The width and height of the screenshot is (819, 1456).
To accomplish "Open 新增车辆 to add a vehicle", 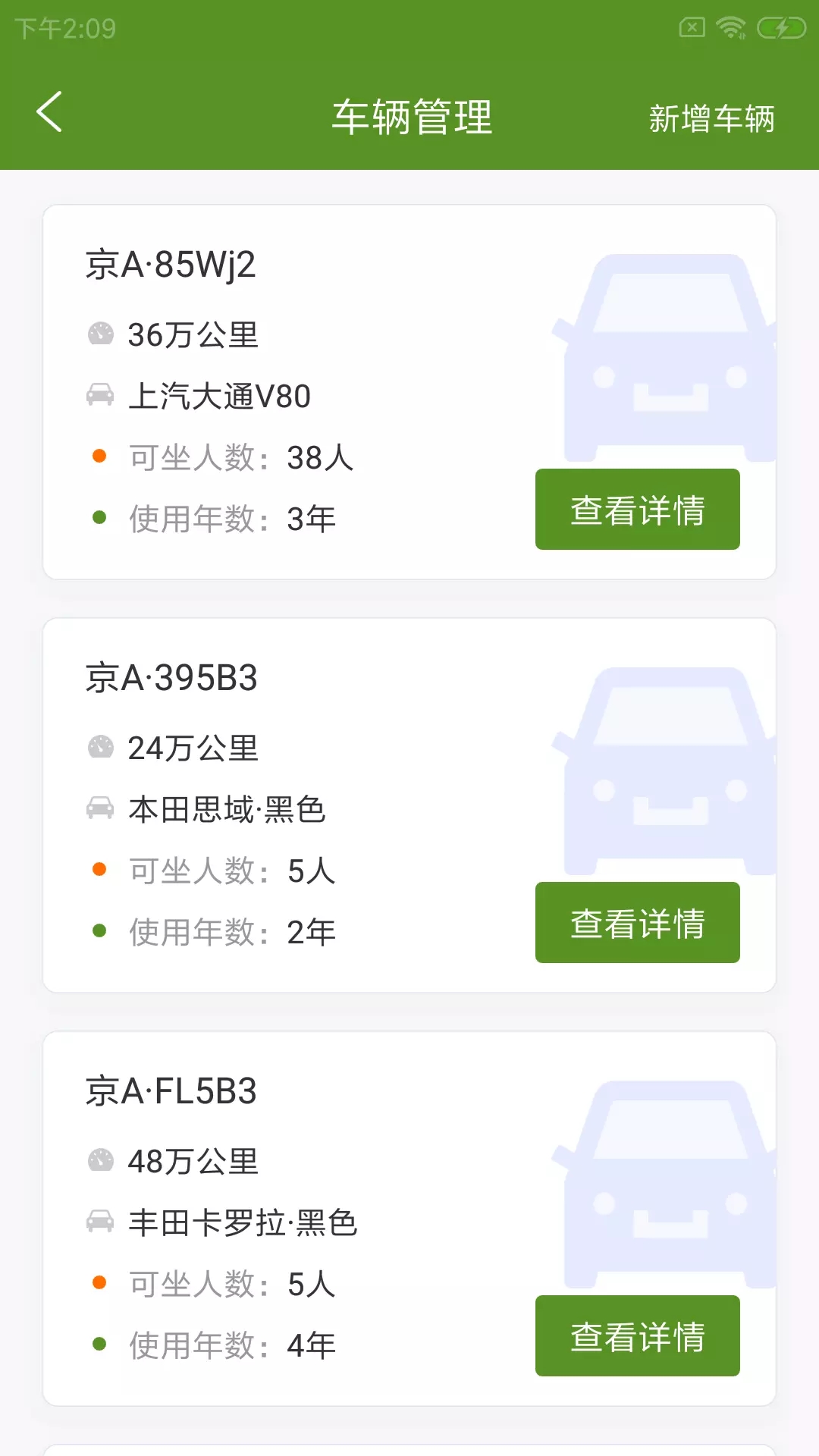I will coord(711,118).
